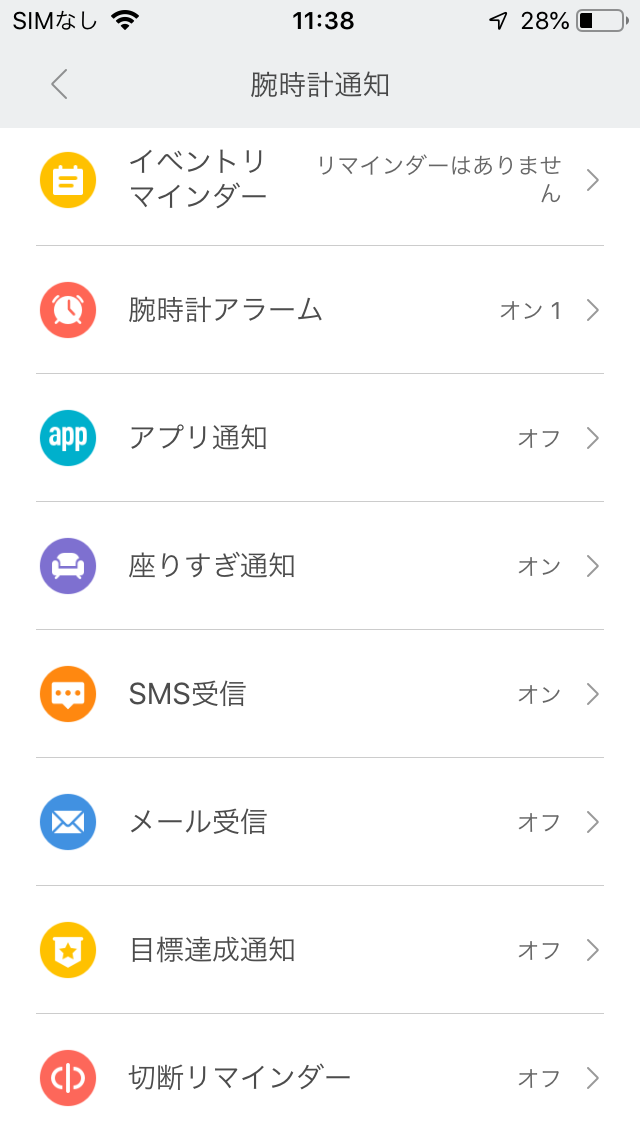Go back using the top-left back arrow
This screenshot has width=640, height=1136.
(x=59, y=84)
